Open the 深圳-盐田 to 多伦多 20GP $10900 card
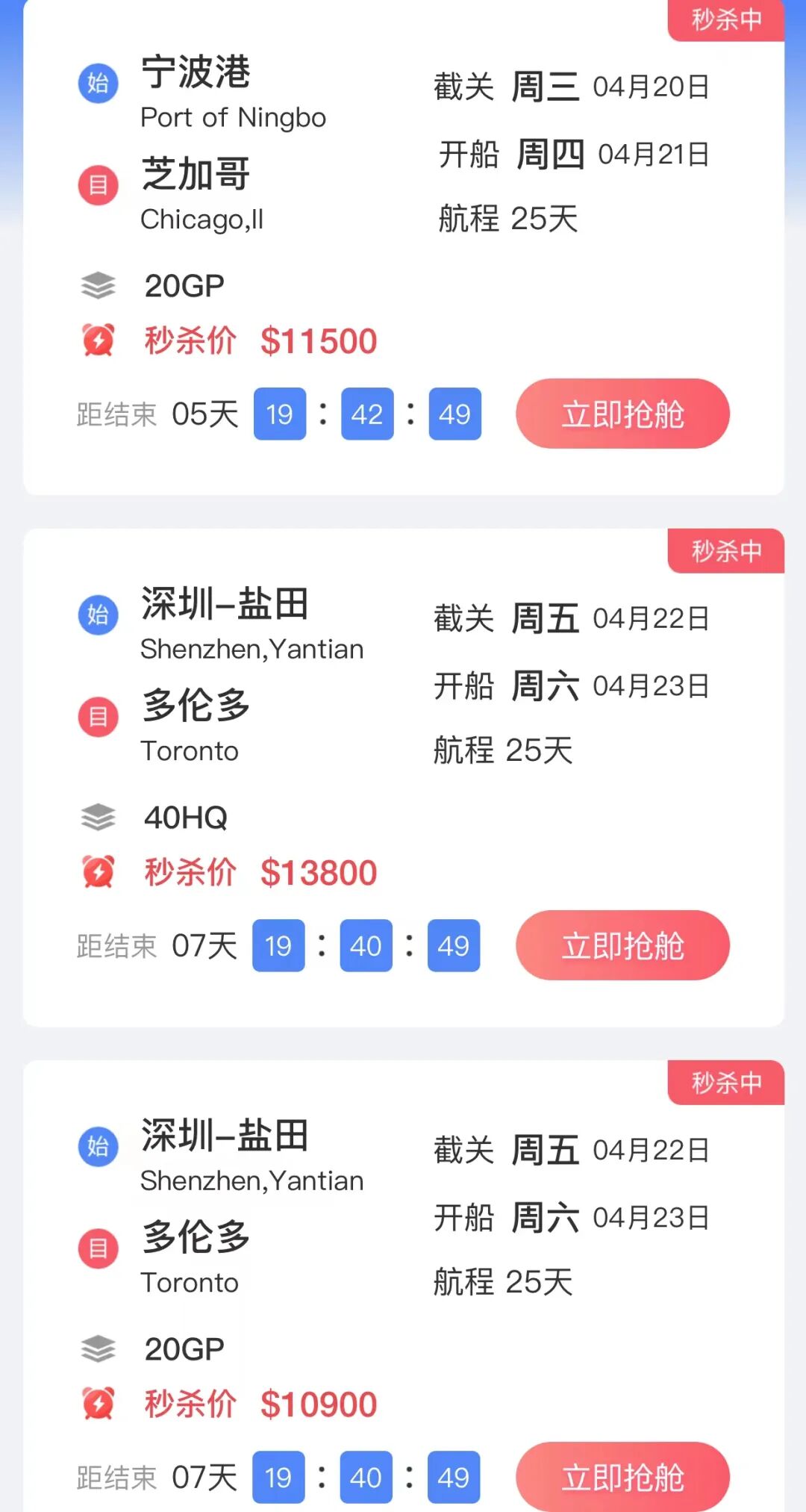Screen dimensions: 806x1512 pyautogui.click(x=404, y=1286)
